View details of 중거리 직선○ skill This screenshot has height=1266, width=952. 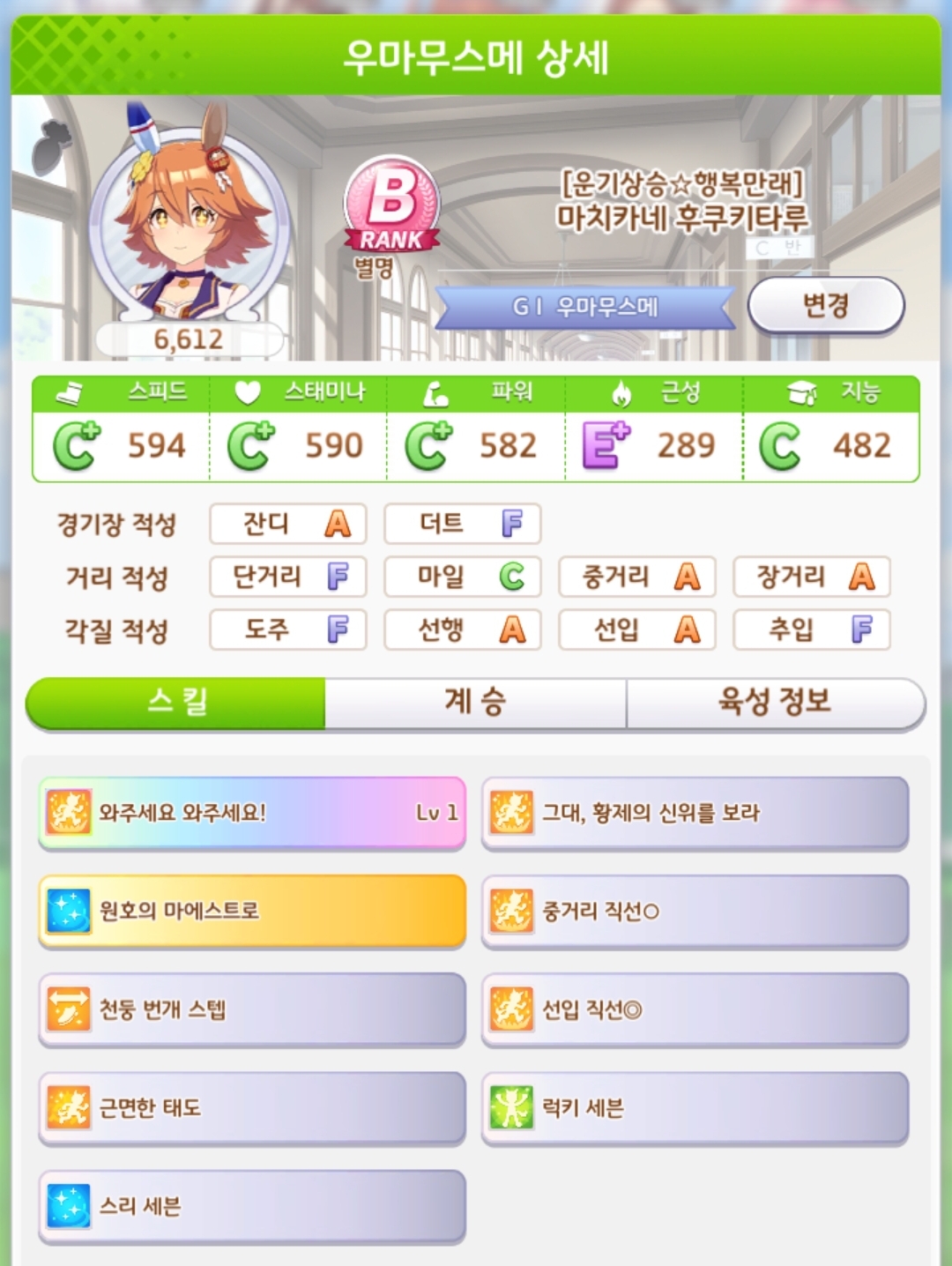click(x=695, y=911)
